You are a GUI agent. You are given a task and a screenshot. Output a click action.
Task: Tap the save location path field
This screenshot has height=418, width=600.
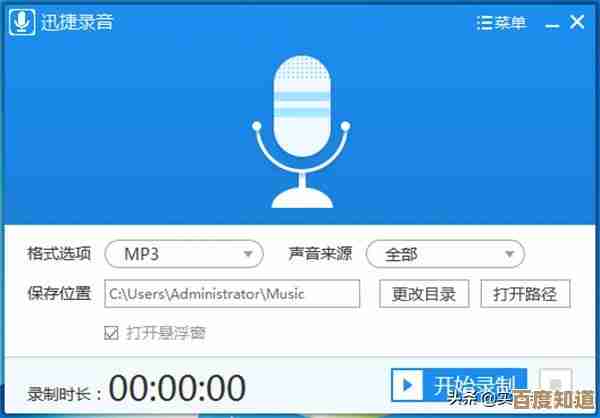tap(232, 294)
